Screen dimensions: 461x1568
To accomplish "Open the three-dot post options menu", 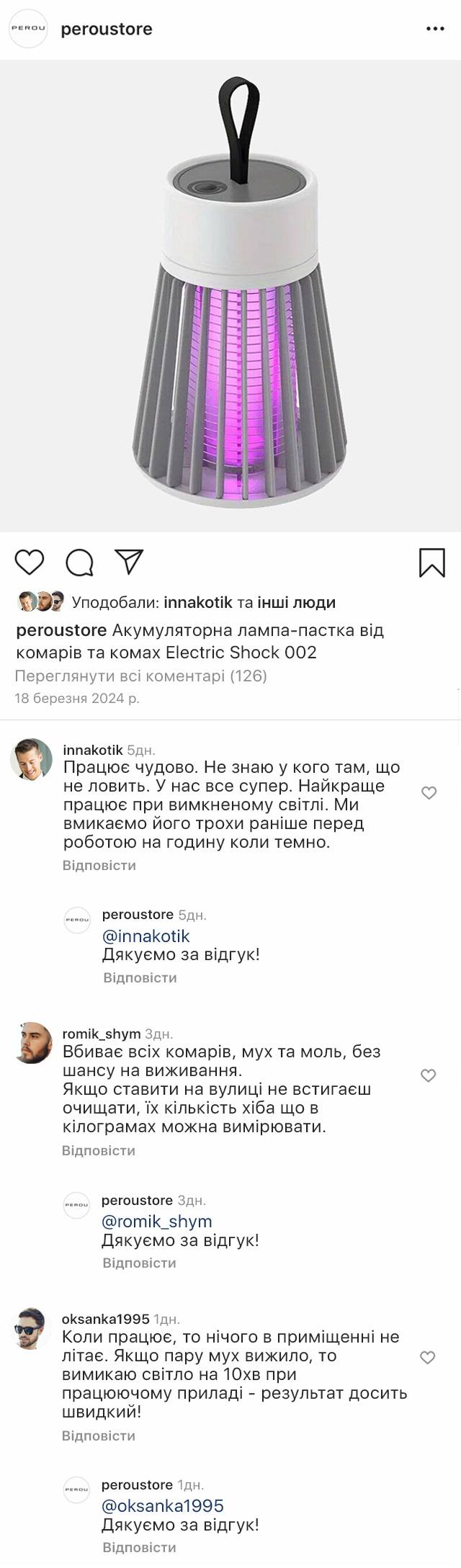I will point(435,29).
